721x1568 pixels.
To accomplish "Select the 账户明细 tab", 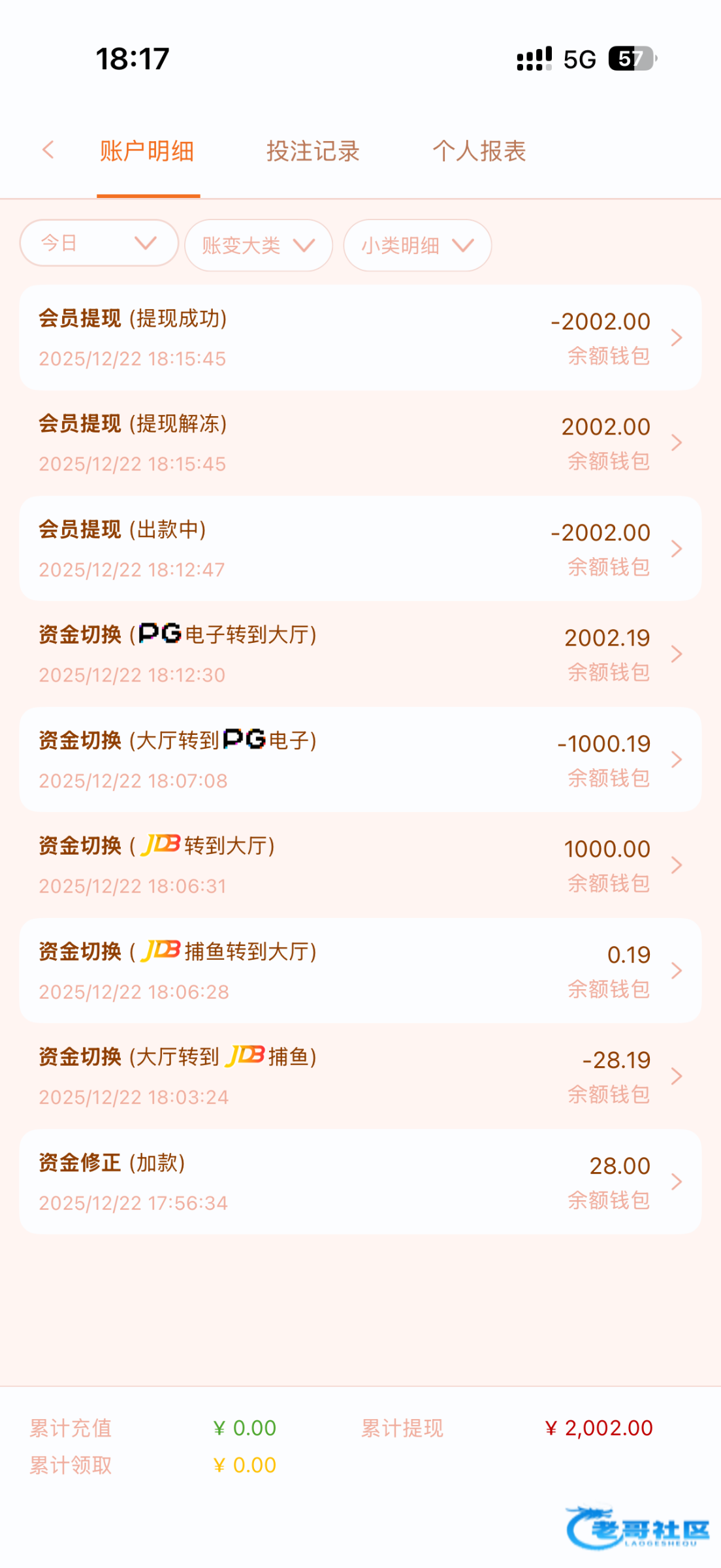I will (147, 151).
